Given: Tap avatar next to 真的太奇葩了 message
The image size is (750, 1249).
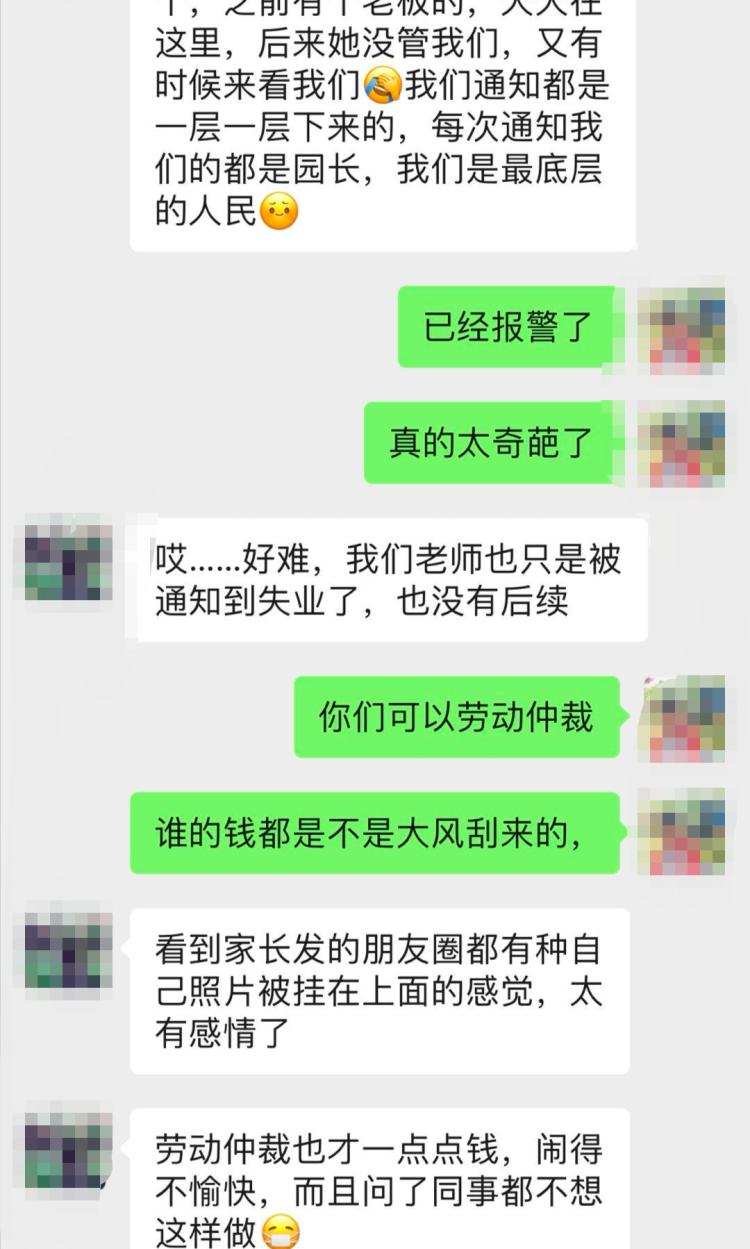Looking at the screenshot, I should click(x=682, y=444).
